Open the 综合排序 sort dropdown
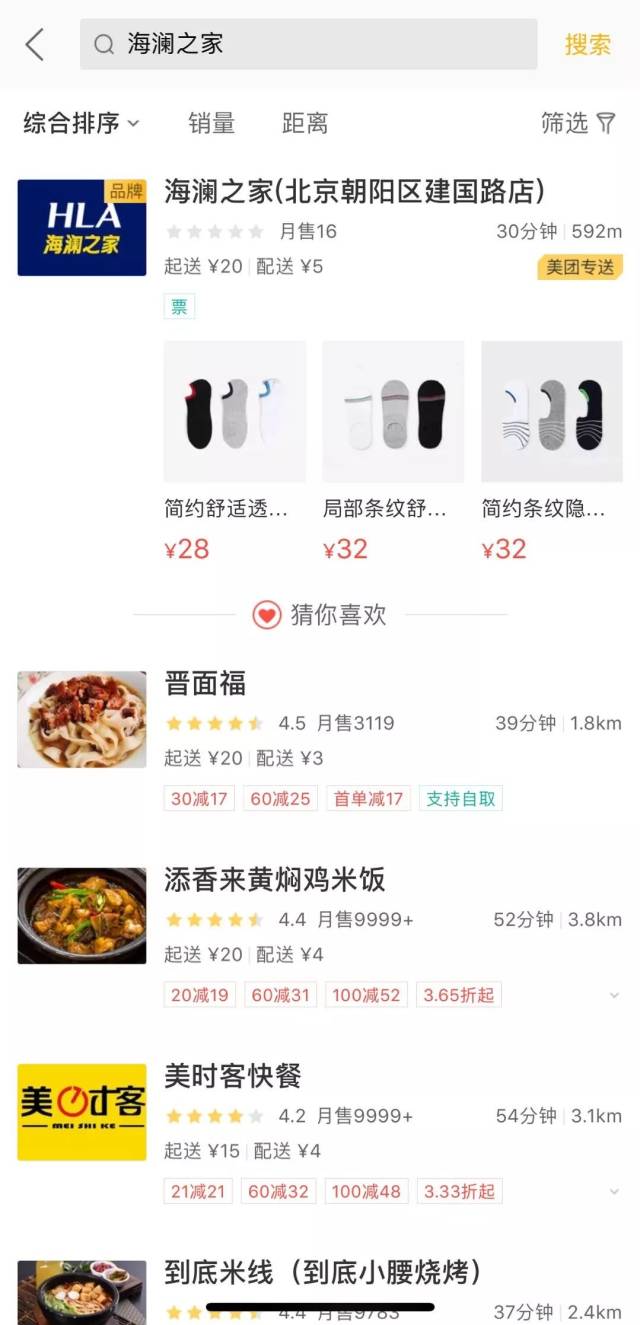 pyautogui.click(x=81, y=123)
